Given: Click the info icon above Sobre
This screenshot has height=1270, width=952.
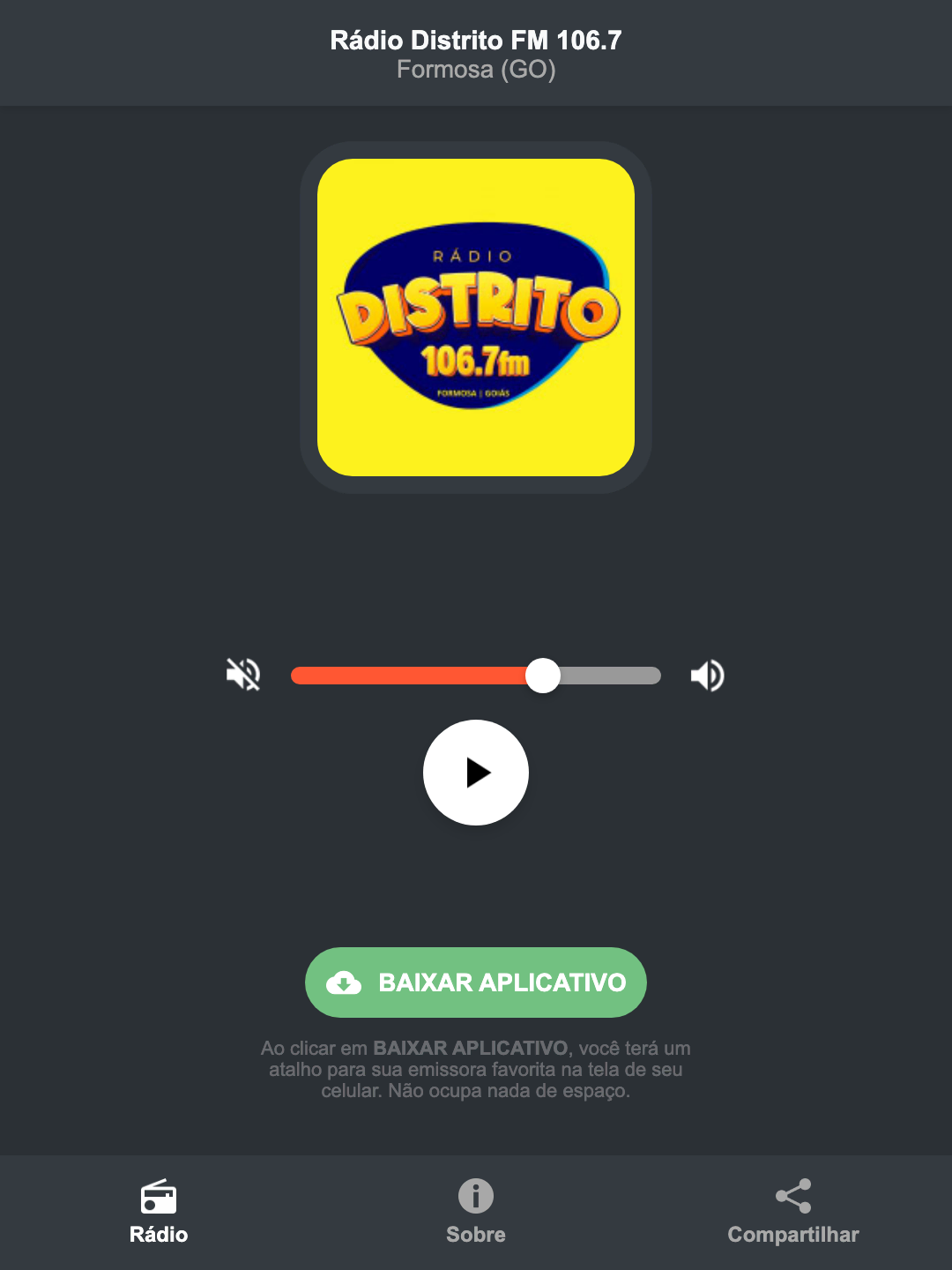Looking at the screenshot, I should 475,1199.
